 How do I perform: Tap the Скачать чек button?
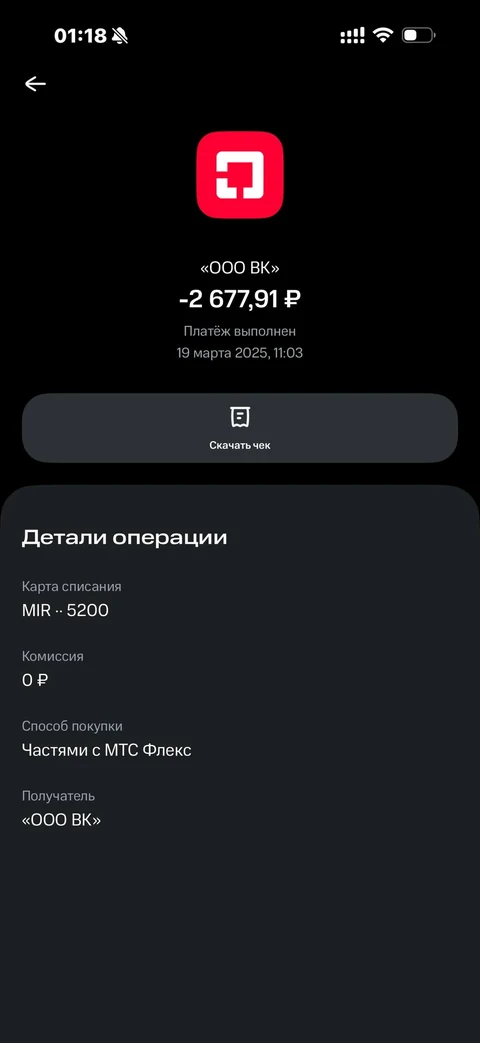[240, 428]
